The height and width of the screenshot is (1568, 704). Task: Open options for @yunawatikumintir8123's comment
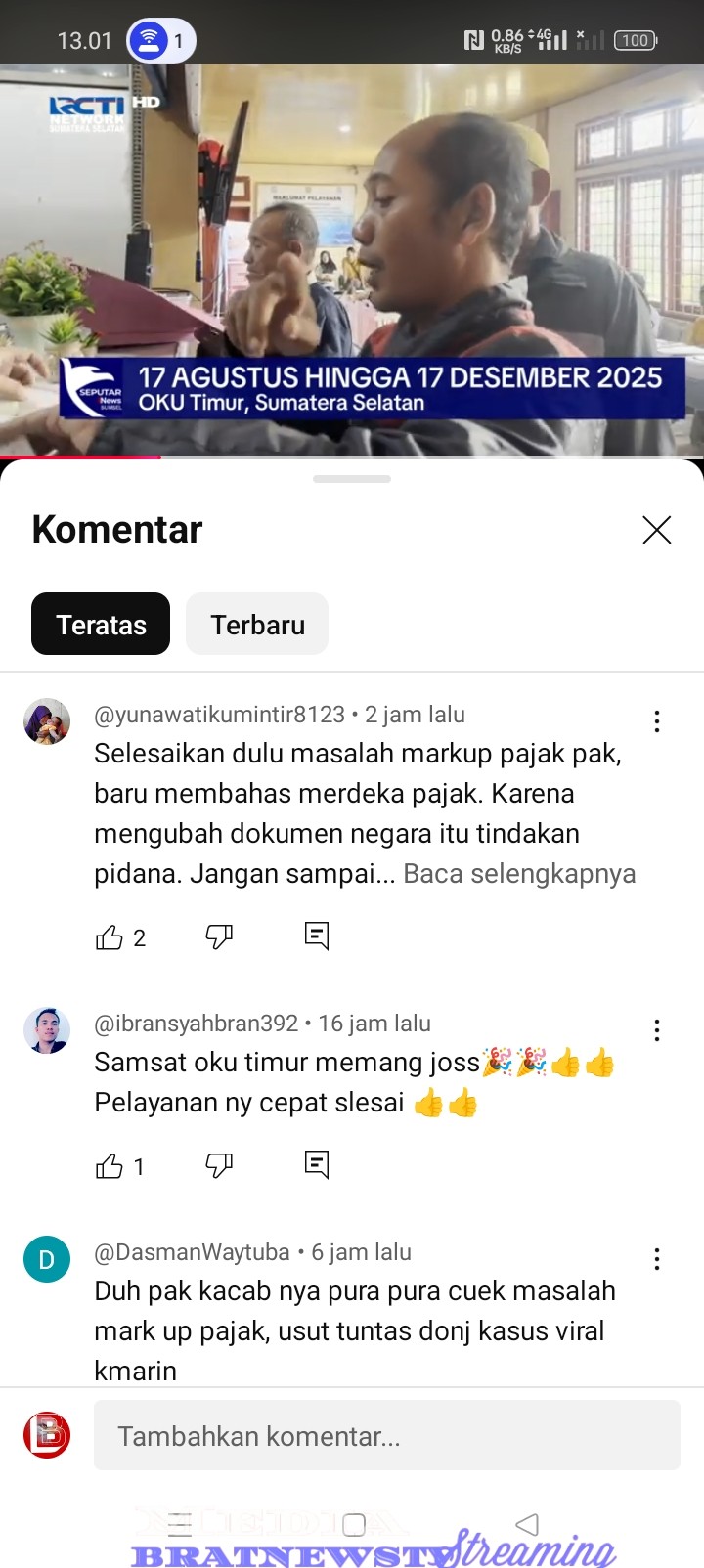click(x=656, y=721)
